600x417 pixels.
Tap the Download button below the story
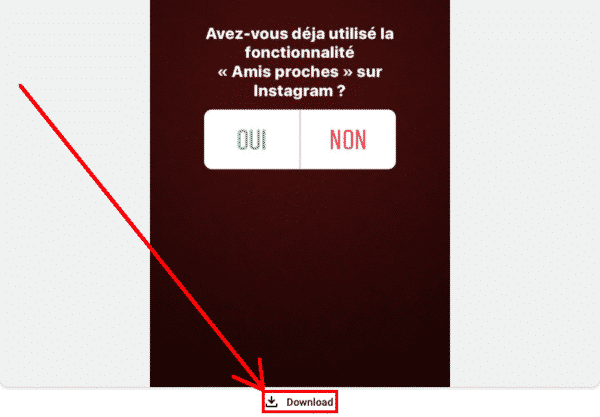click(300, 402)
